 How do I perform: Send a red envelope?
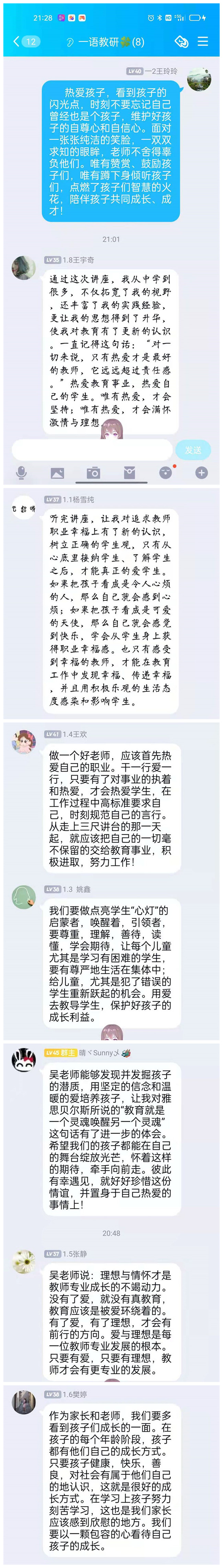tap(129, 473)
